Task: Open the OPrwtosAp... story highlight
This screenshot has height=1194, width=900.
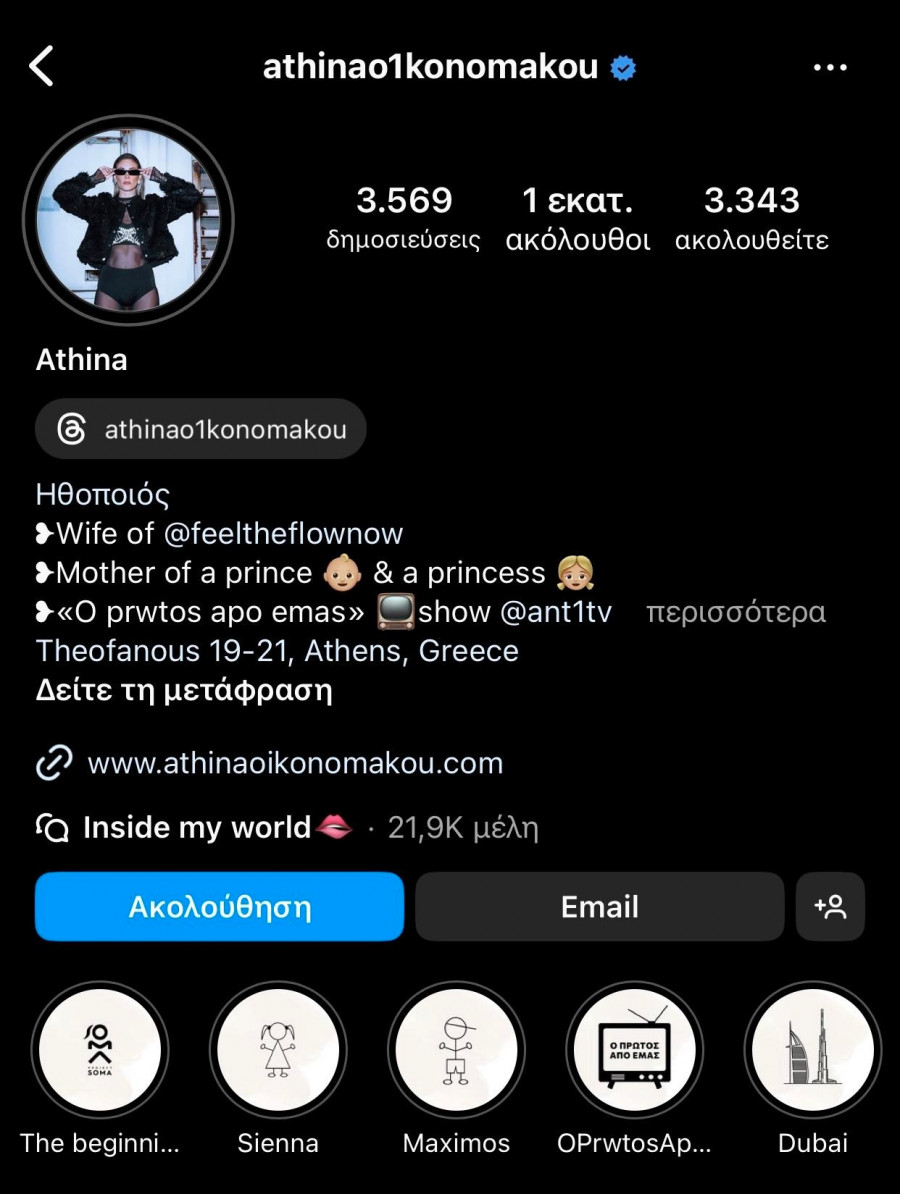Action: (x=634, y=1050)
